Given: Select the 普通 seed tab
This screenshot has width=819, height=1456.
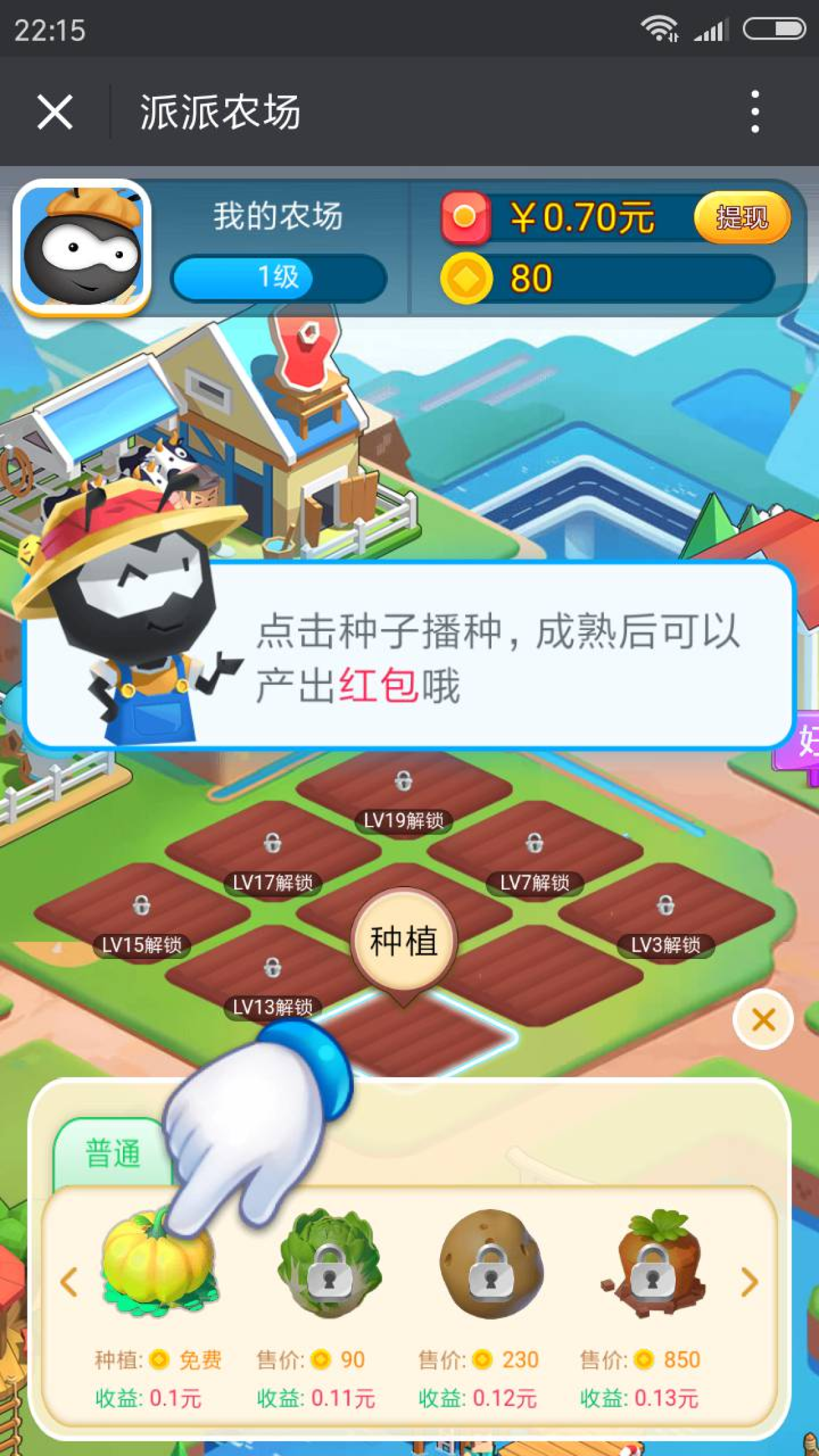Looking at the screenshot, I should click(113, 1153).
